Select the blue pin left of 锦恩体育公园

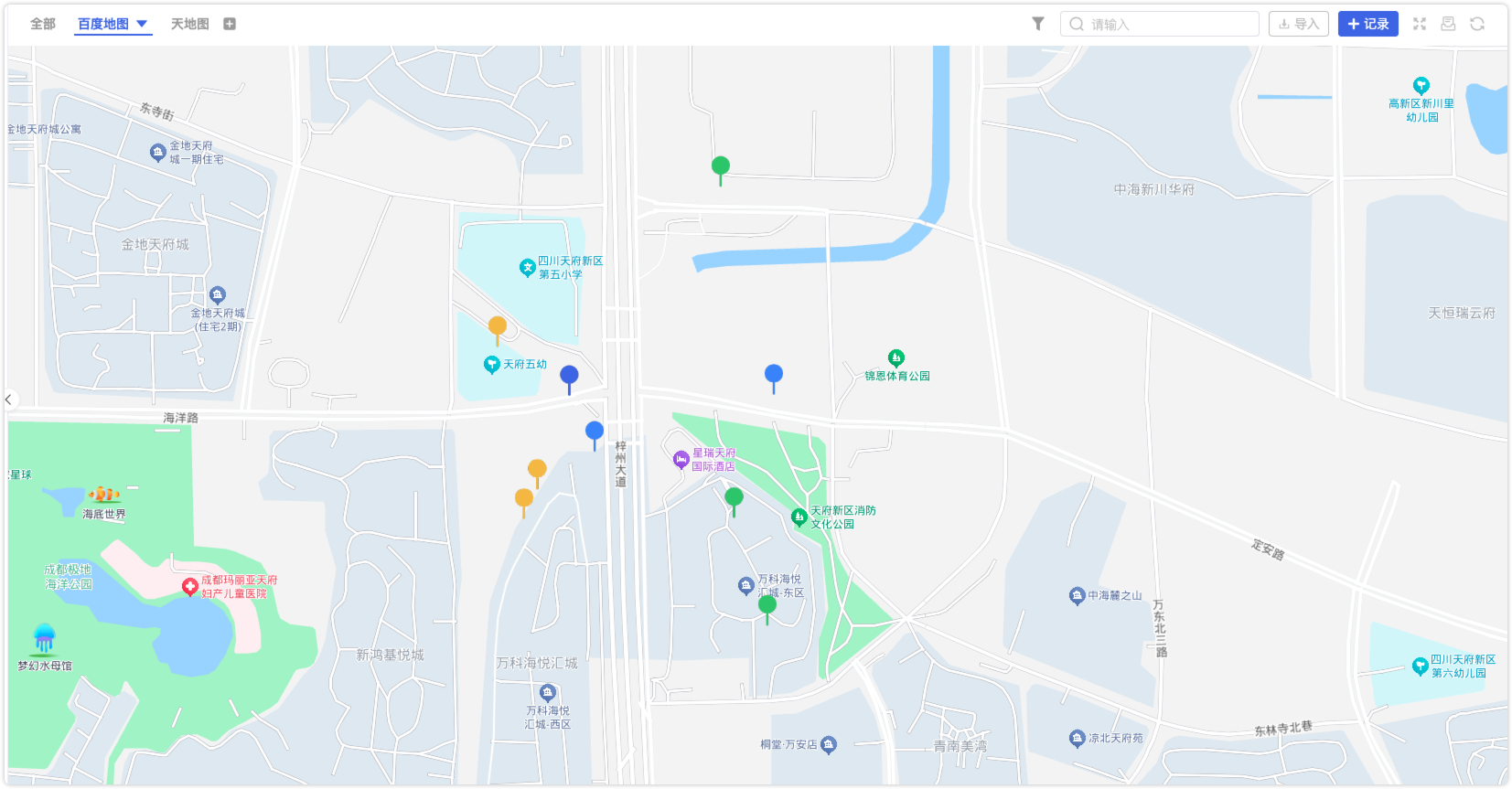pyautogui.click(x=774, y=374)
